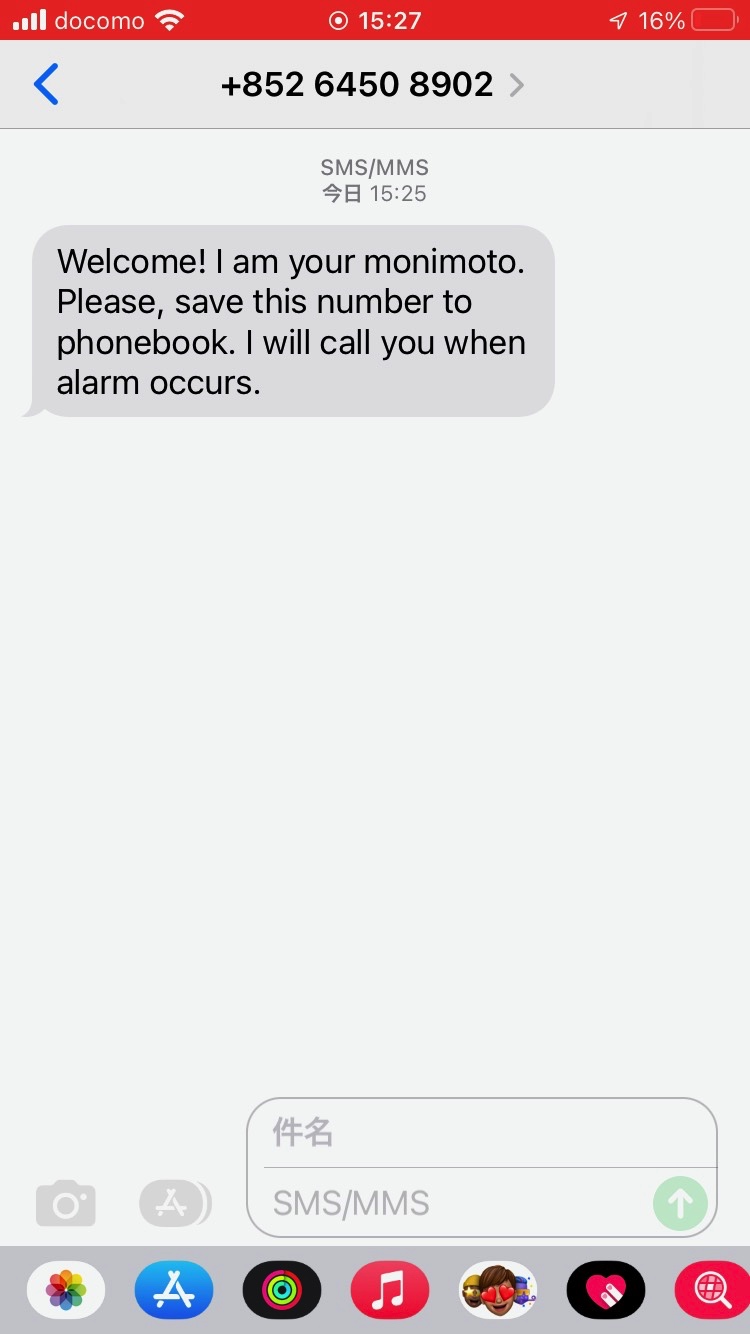Viewport: 750px width, 1334px height.
Task: Toggle the App Store apps drawer button
Action: pos(175,1203)
